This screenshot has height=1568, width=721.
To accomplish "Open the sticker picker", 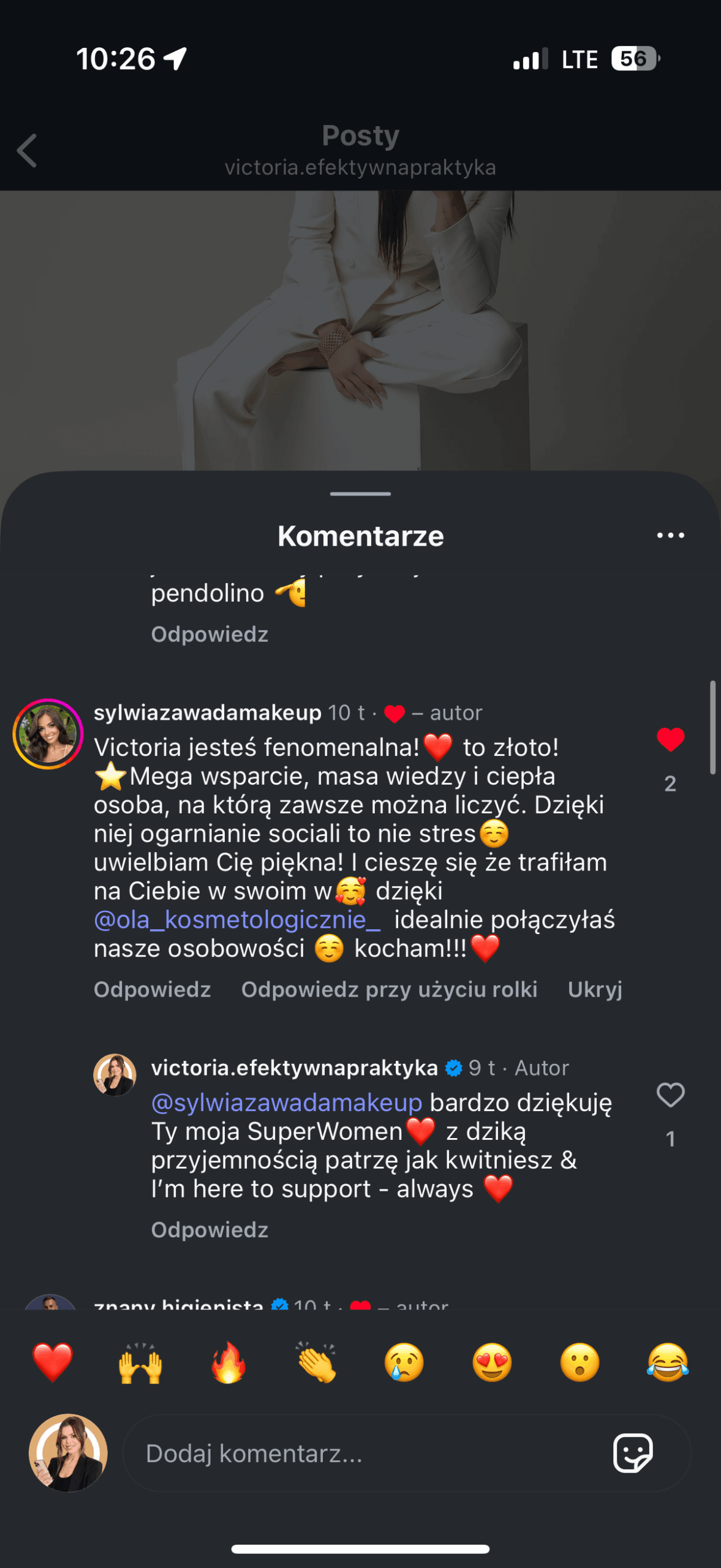I will (x=633, y=1453).
